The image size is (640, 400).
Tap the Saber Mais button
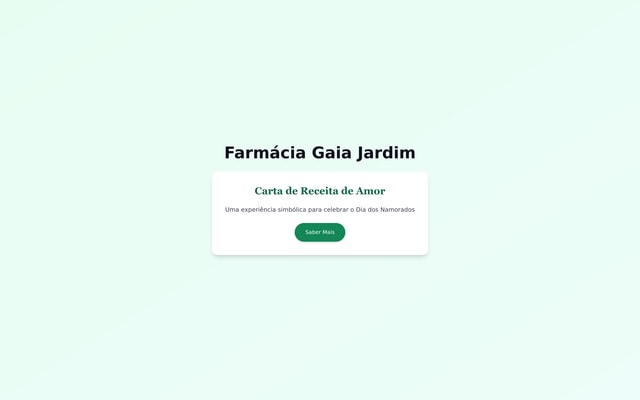(320, 232)
